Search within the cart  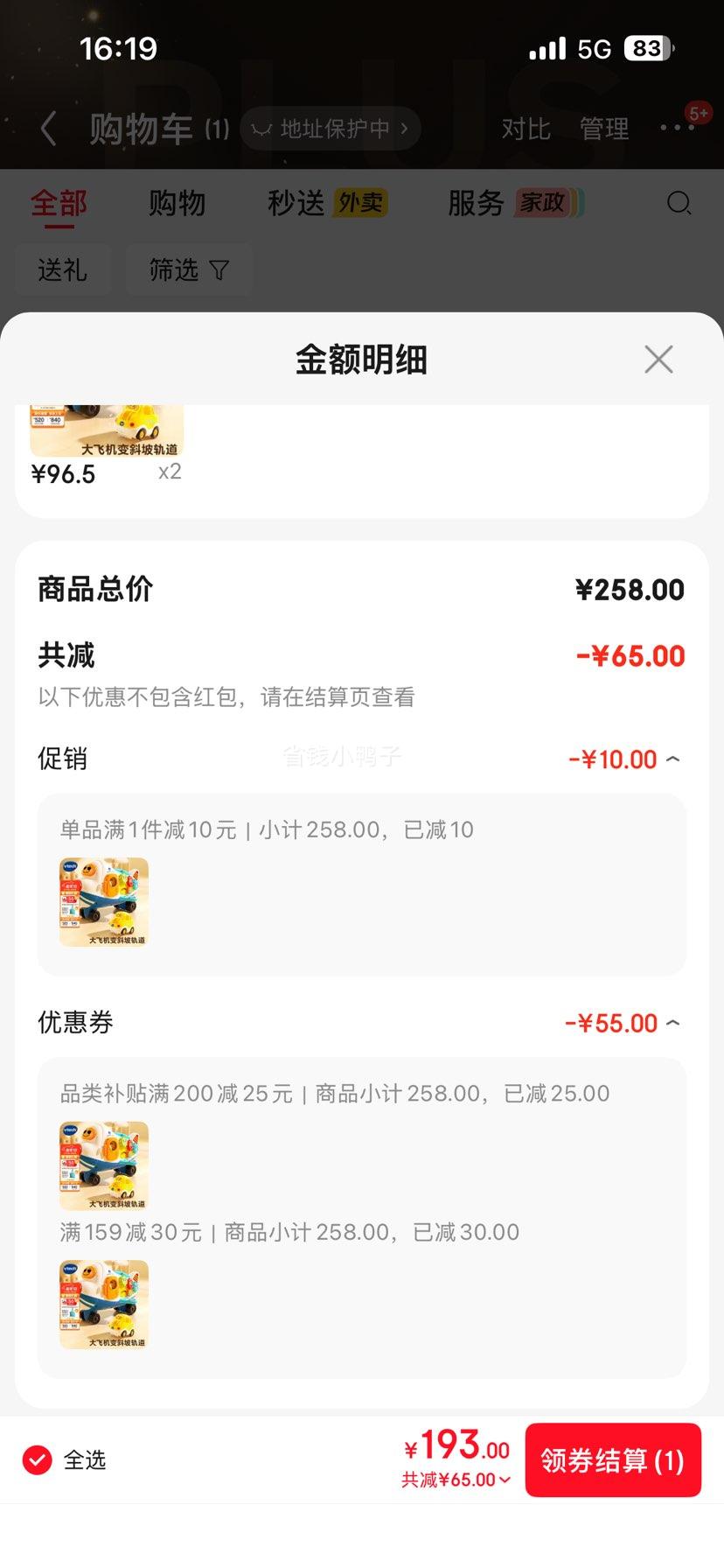coord(679,204)
